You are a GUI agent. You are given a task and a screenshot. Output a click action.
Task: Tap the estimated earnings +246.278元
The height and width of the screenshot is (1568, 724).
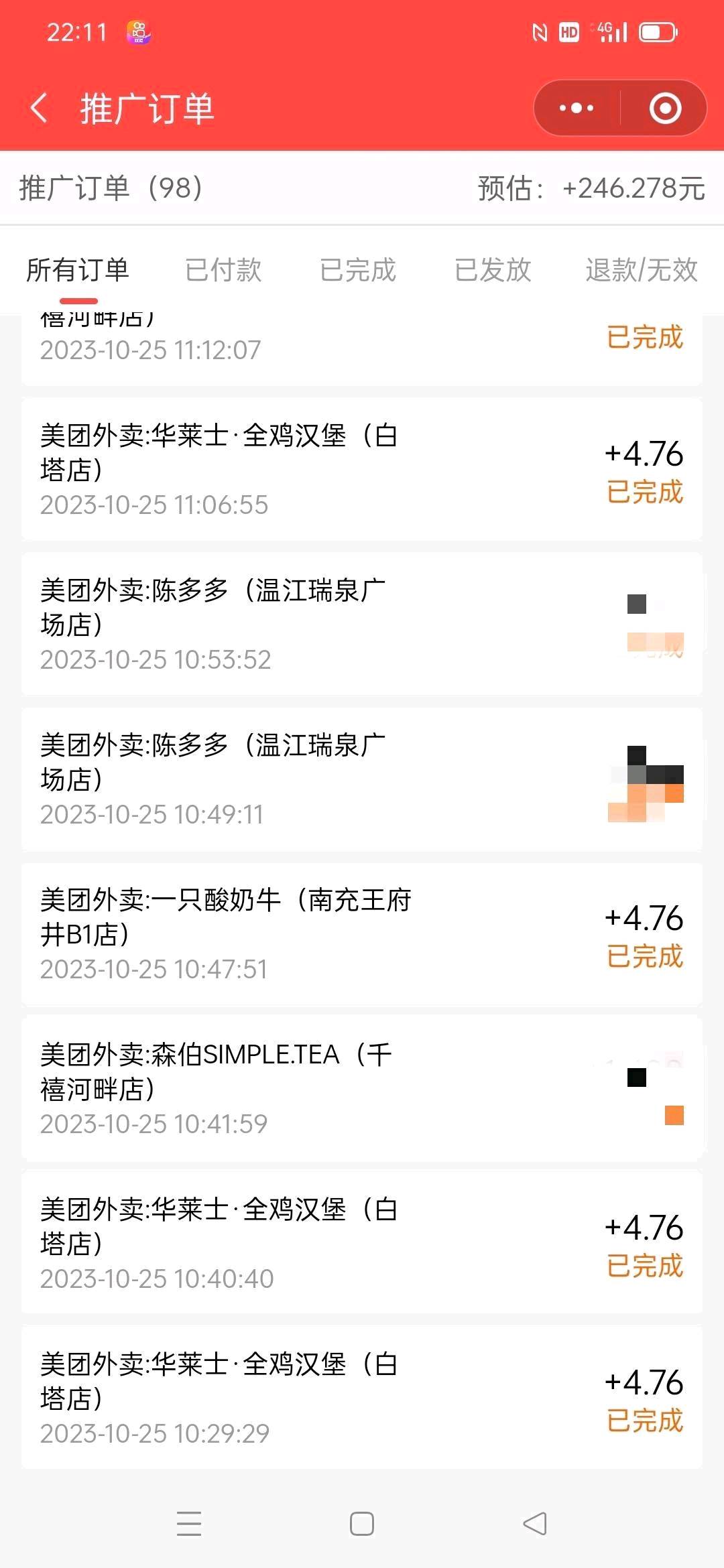tap(589, 189)
